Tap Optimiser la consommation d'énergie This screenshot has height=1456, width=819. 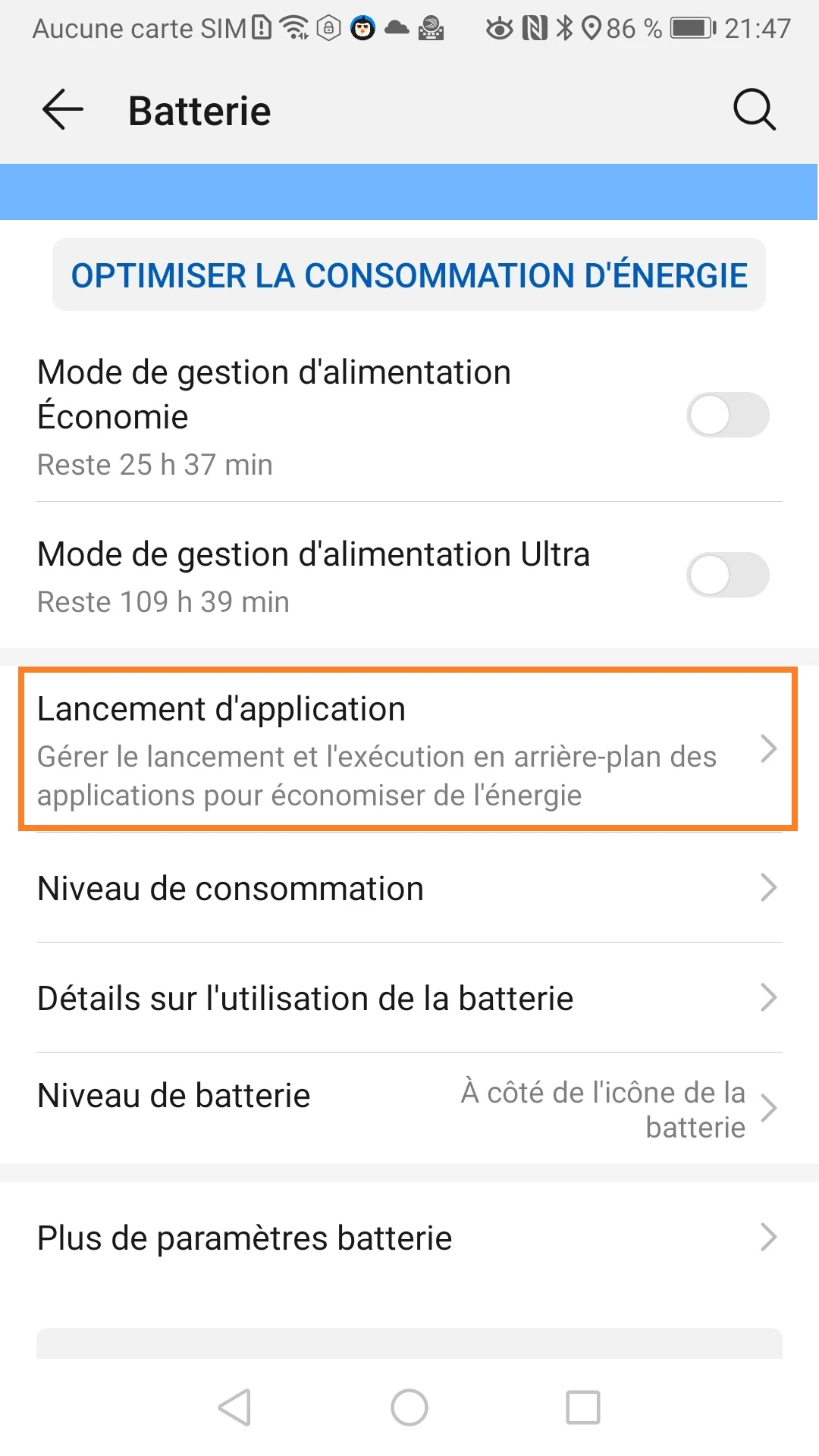[x=409, y=275]
